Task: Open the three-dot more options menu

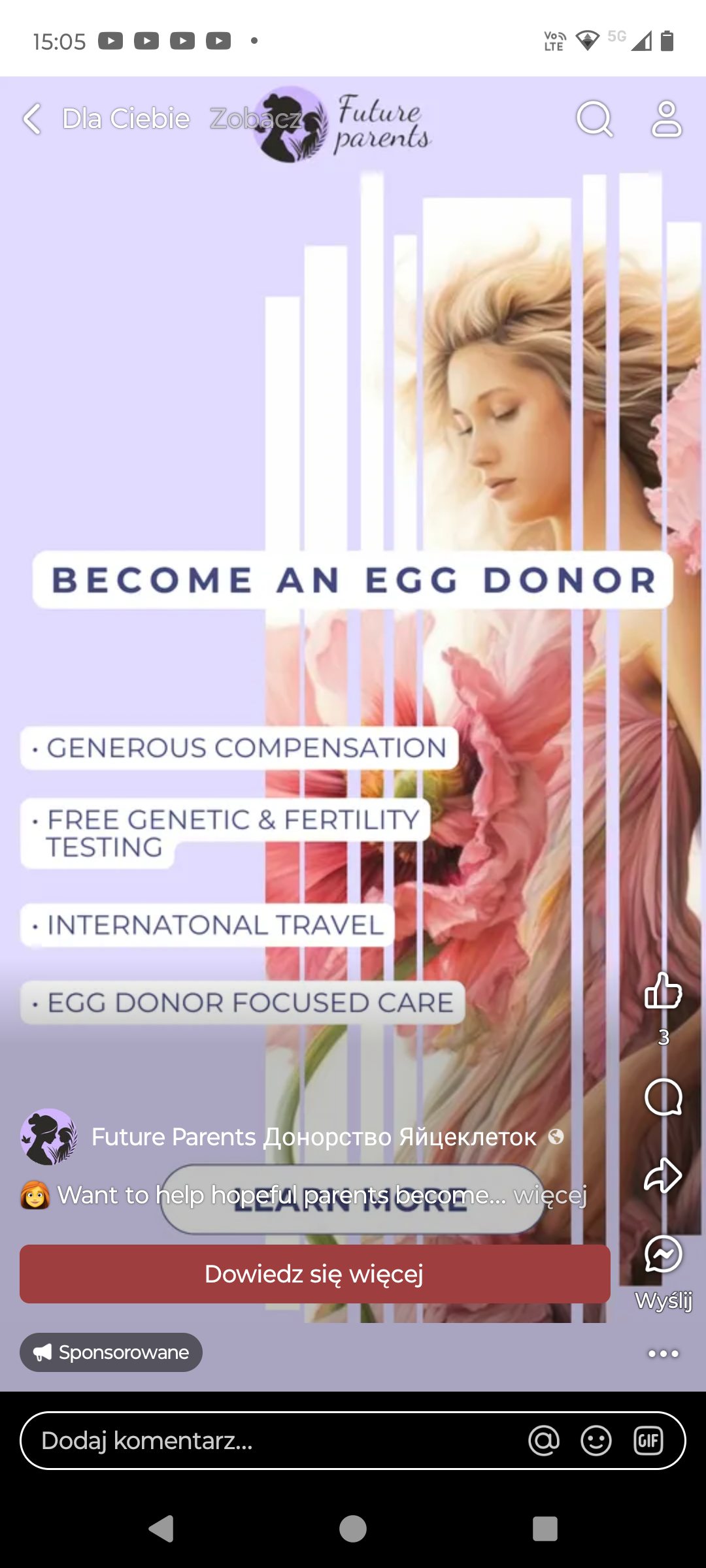Action: coord(664,1354)
